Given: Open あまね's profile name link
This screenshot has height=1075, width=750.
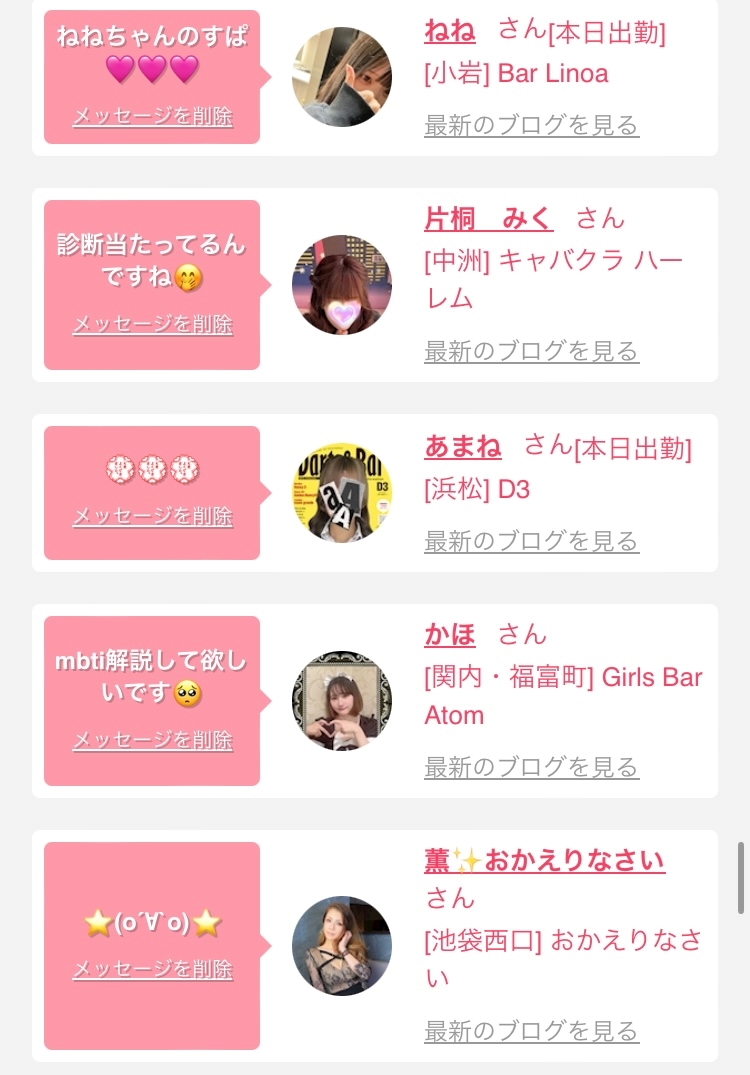Looking at the screenshot, I should point(463,446).
